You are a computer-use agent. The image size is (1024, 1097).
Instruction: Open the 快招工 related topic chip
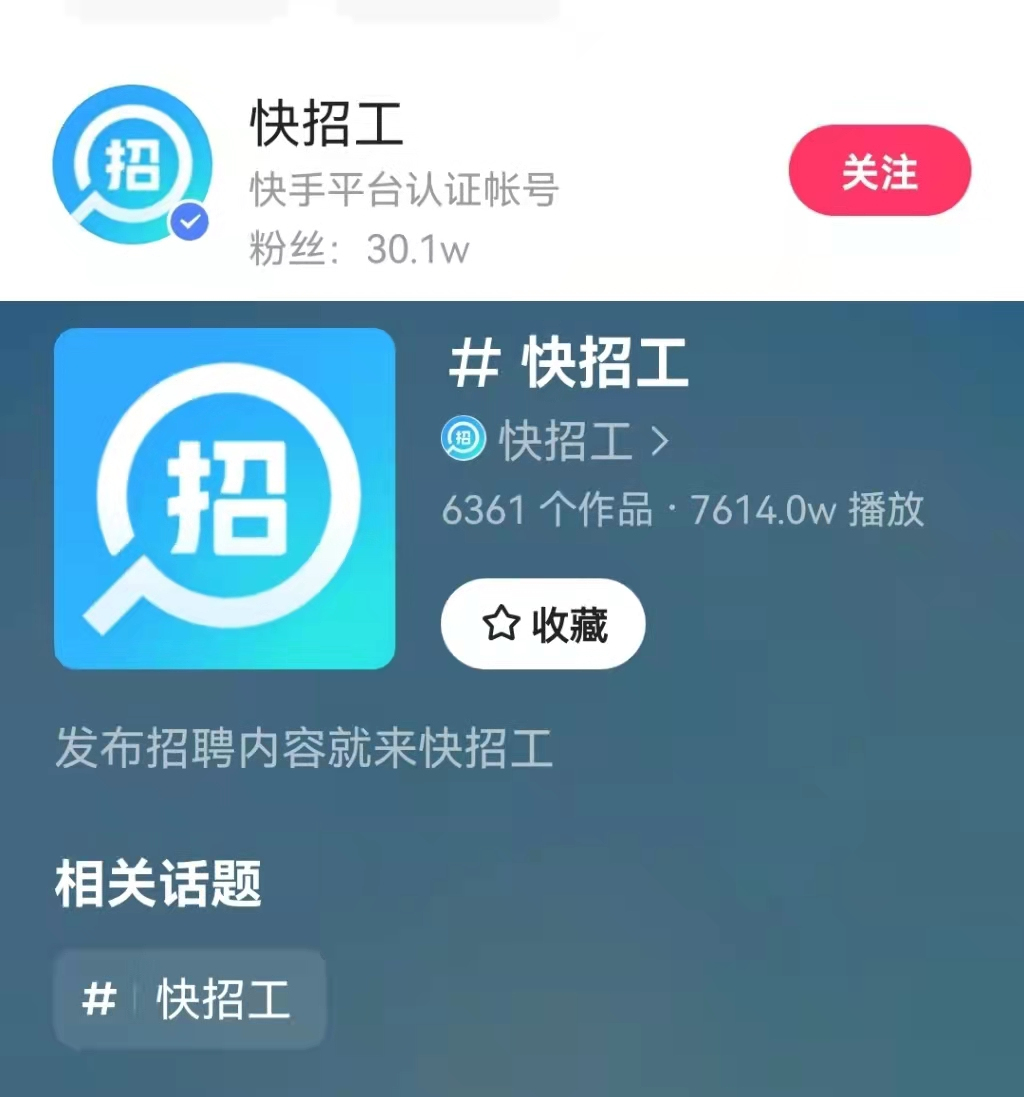point(190,999)
